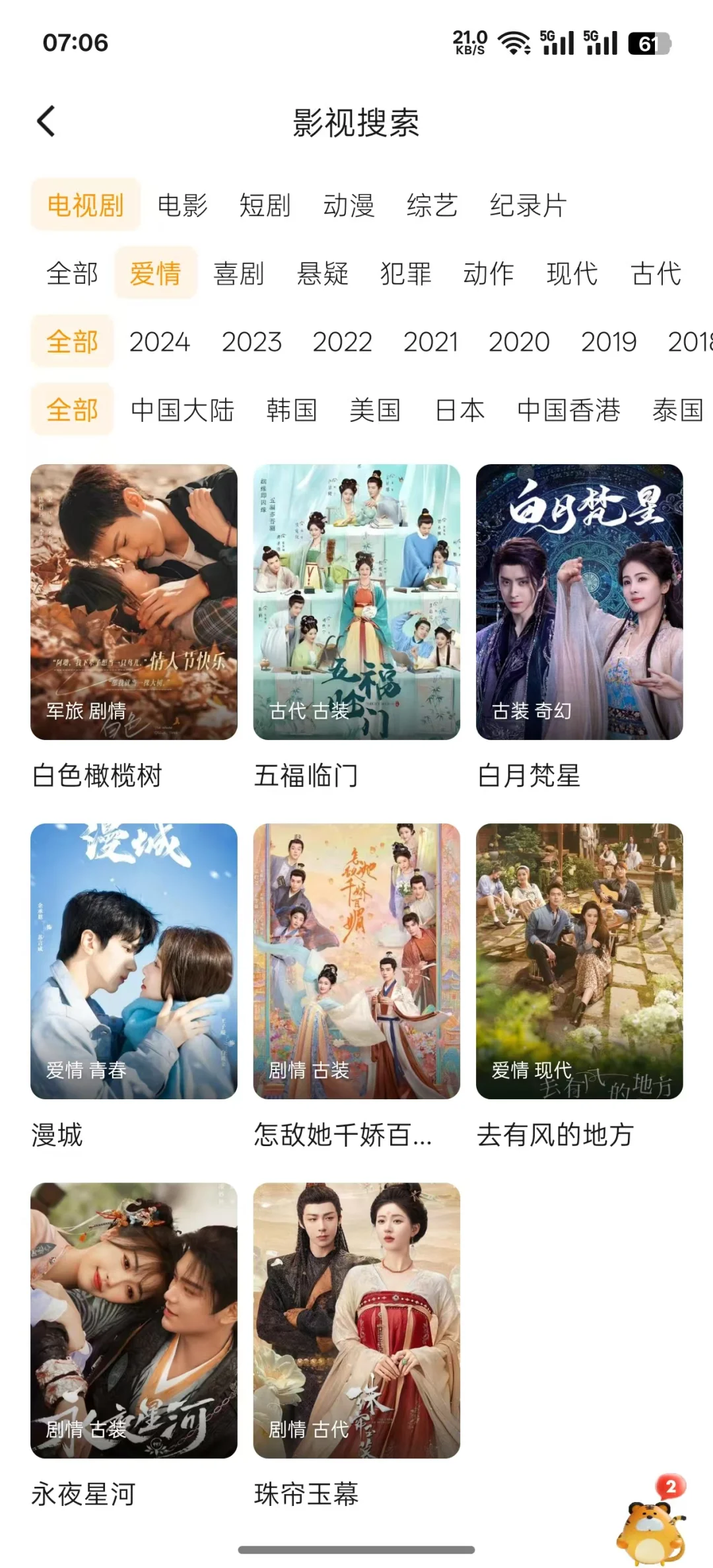Filter results by year 2024
713x1568 pixels.
click(x=160, y=342)
